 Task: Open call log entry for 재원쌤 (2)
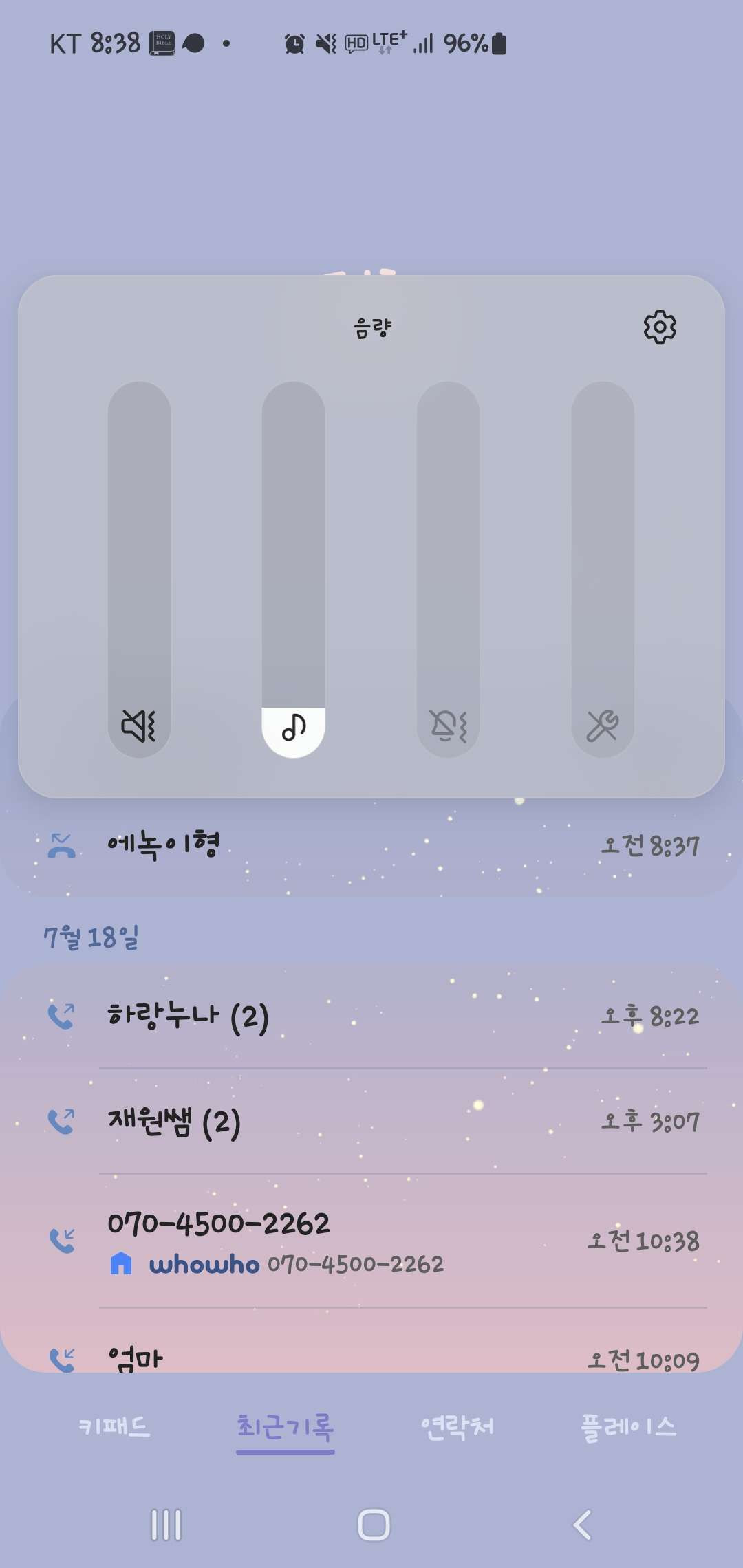pos(371,1122)
